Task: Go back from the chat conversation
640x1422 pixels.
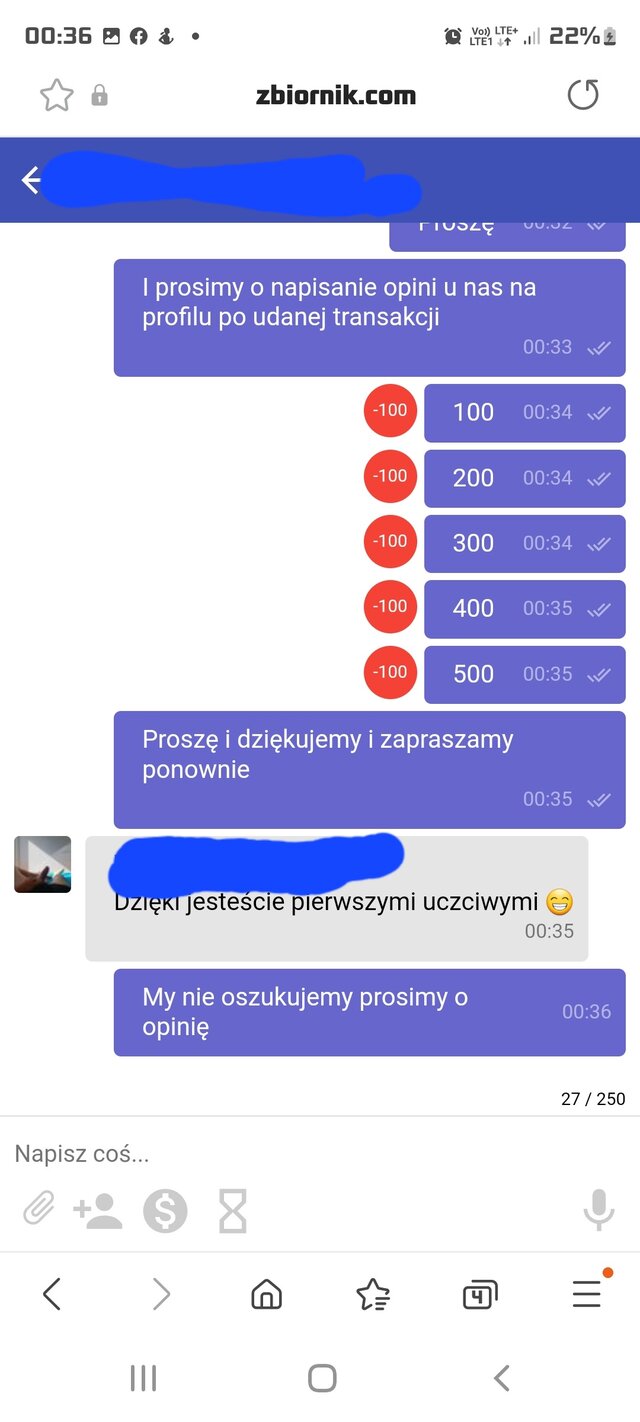Action: [32, 180]
